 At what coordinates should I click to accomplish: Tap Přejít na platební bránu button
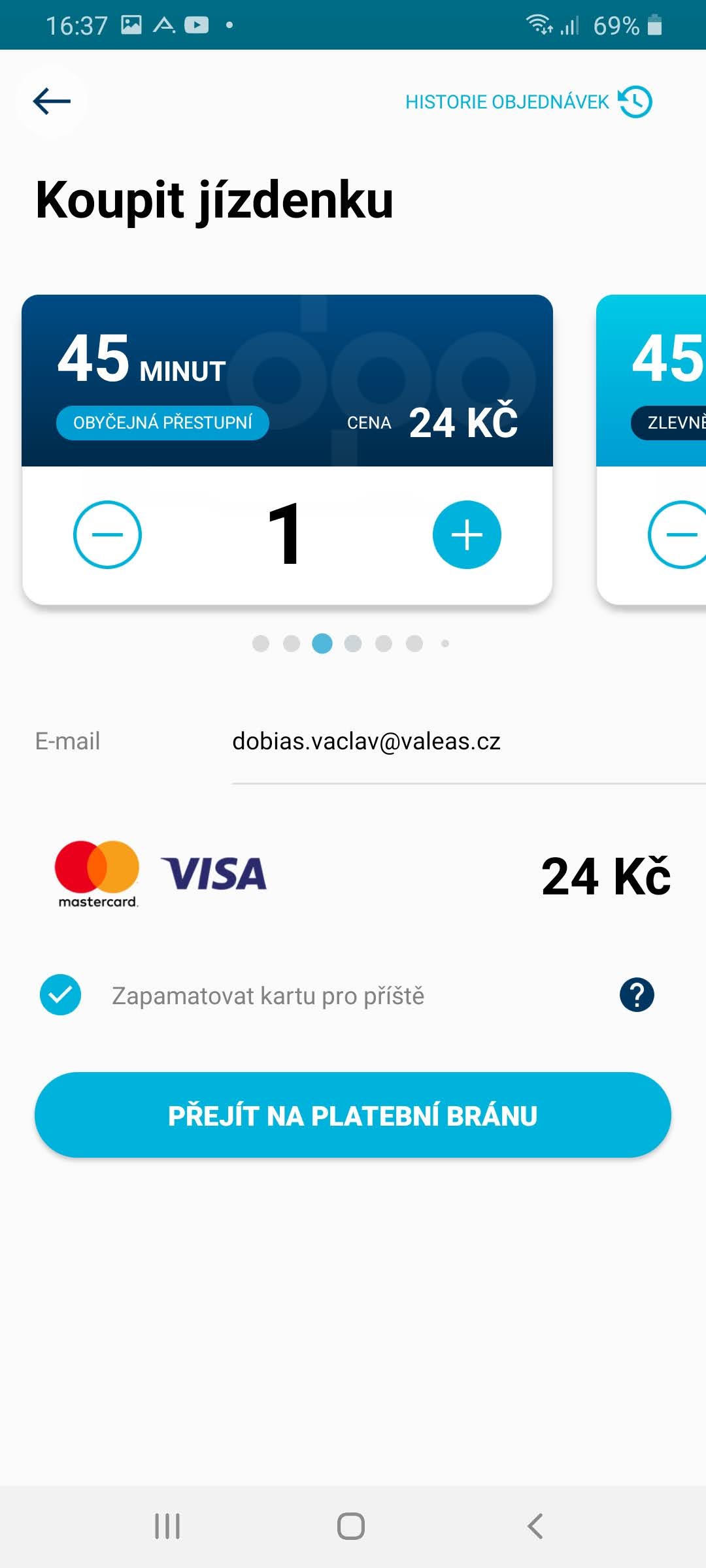click(x=353, y=1115)
